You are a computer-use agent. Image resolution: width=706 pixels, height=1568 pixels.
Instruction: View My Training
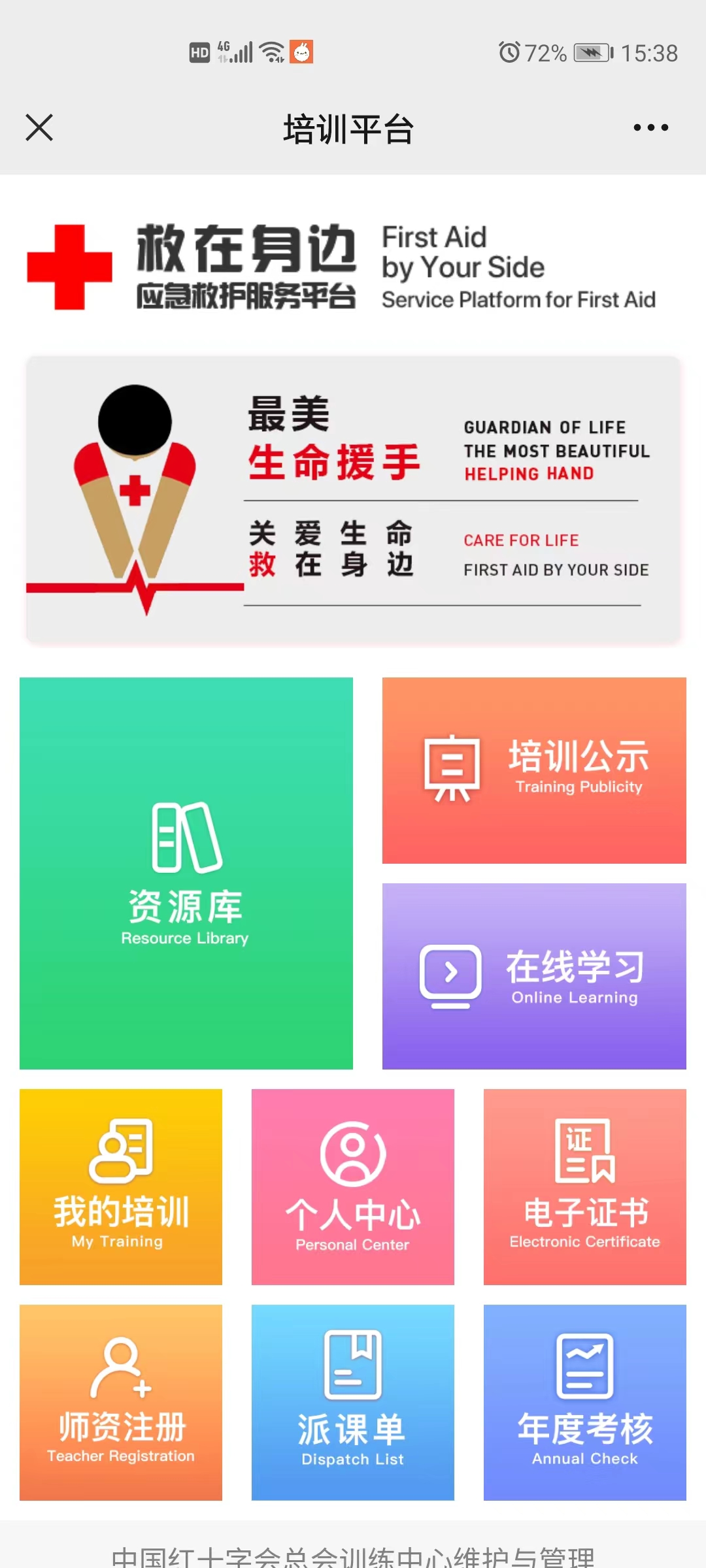[x=121, y=1186]
